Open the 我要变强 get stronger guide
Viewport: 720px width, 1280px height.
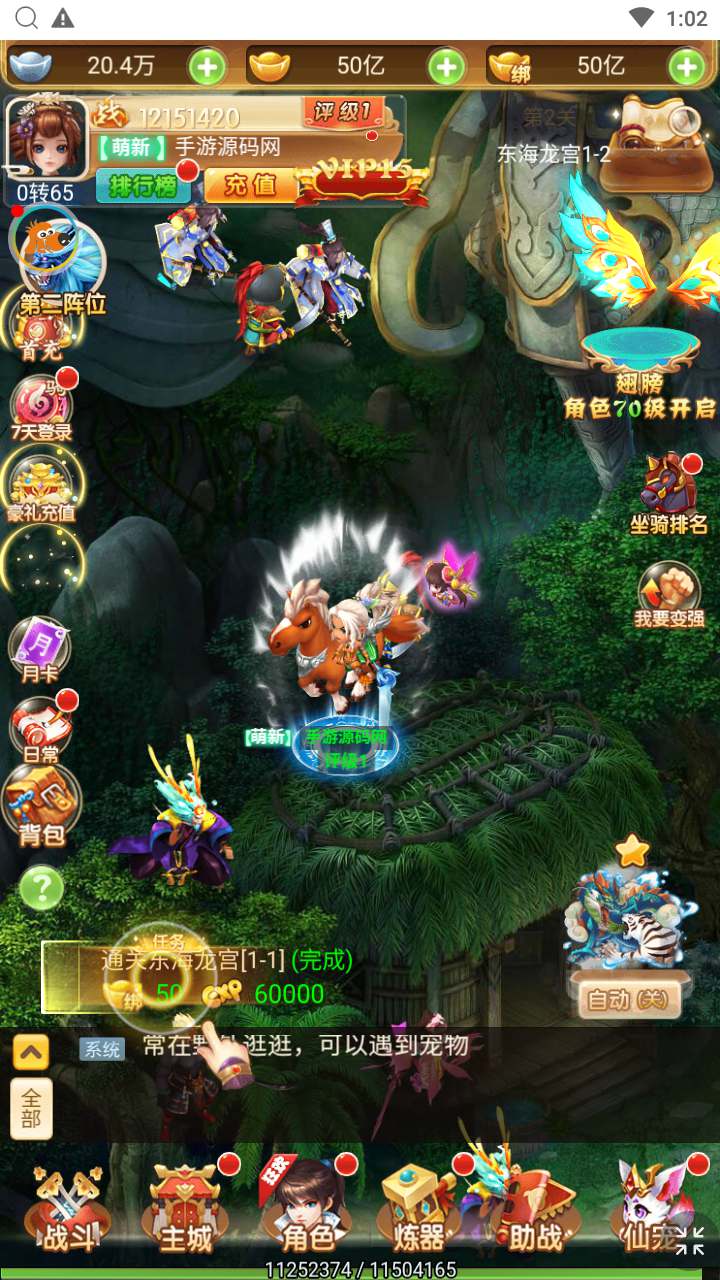click(x=668, y=595)
